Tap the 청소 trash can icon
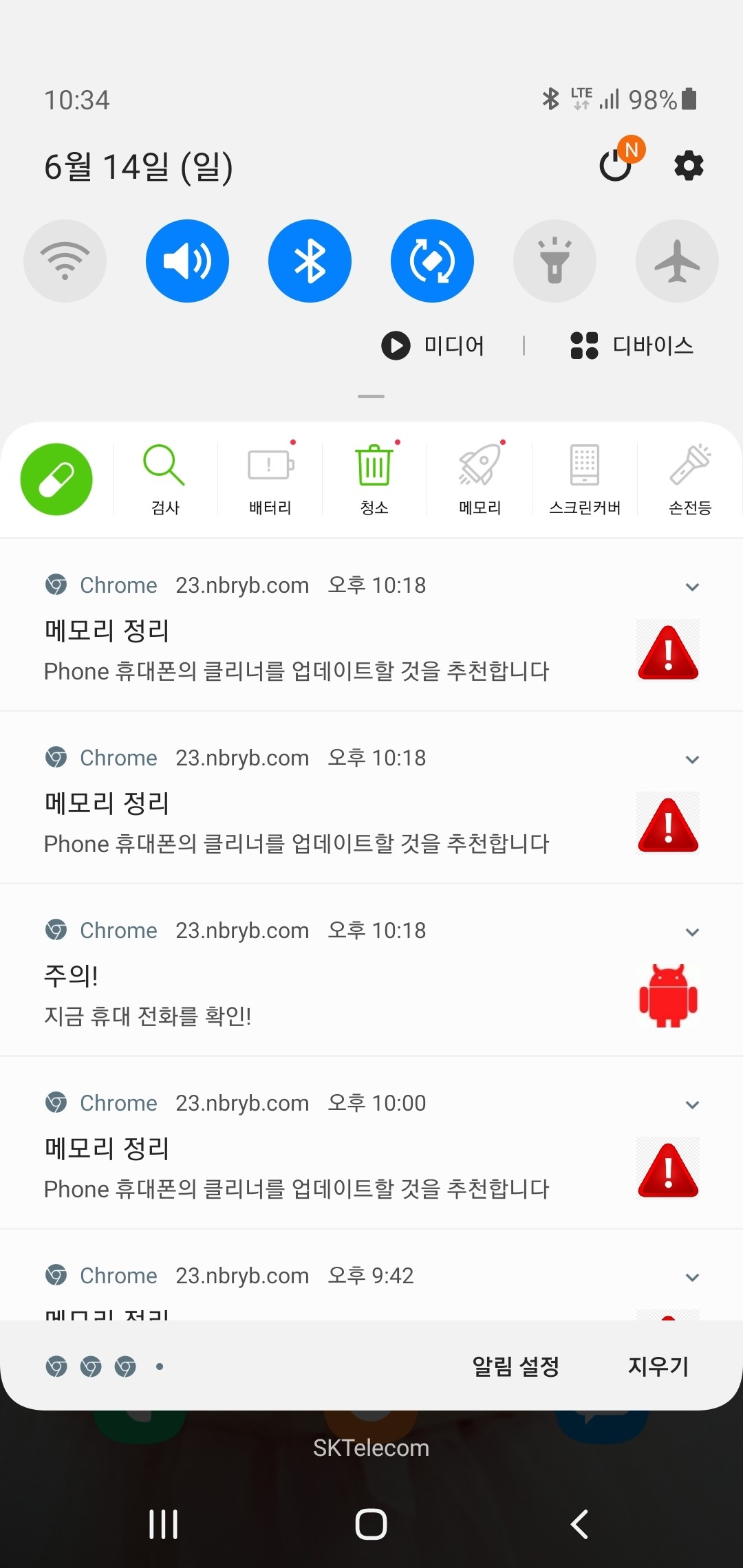 374,478
